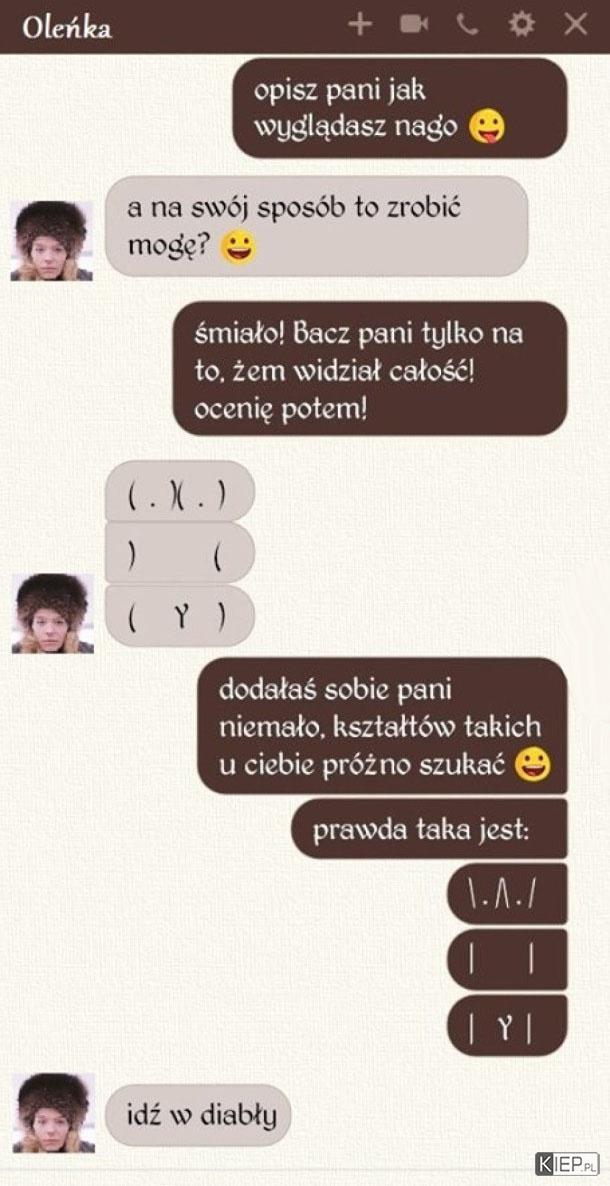Close the Oleńka chat window
Viewport: 610px width, 1186px height.
(x=576, y=25)
